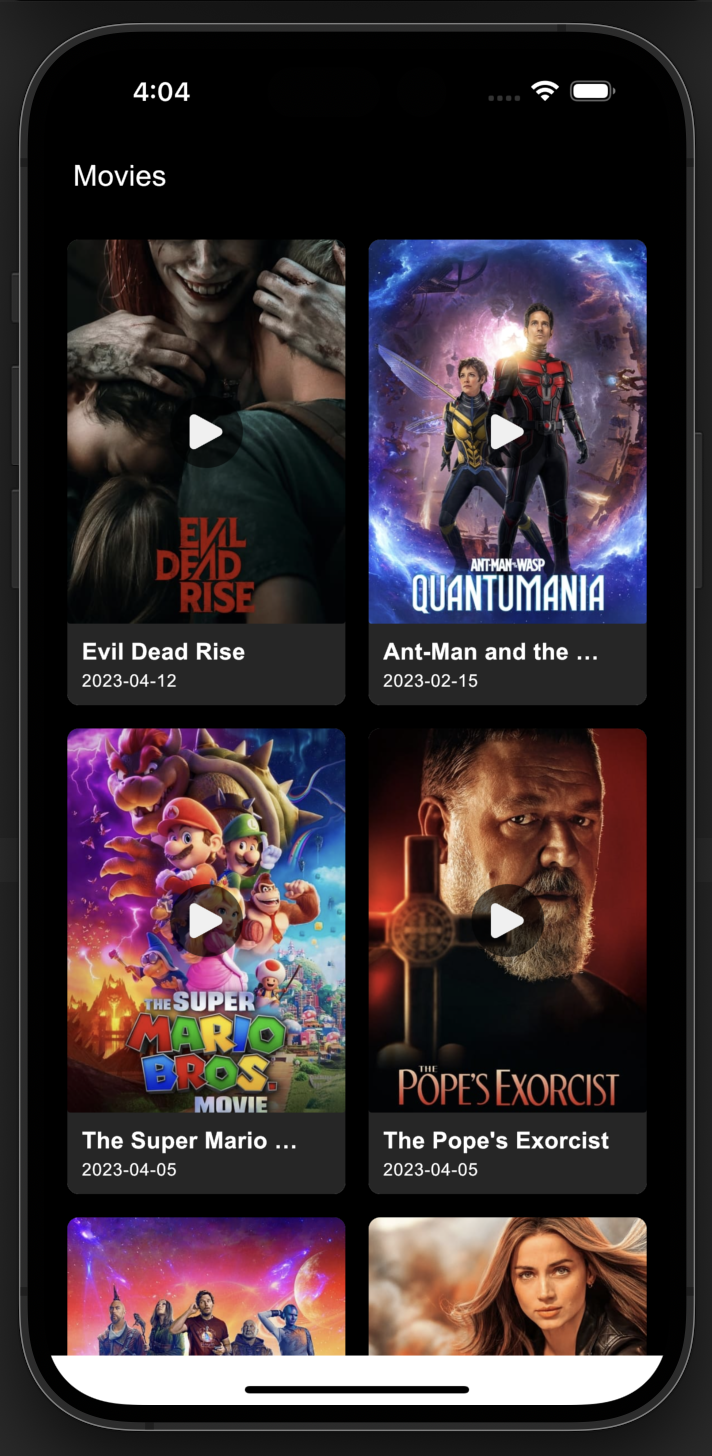Open the Guardians group poster at bottom
Image resolution: width=712 pixels, height=1456 pixels.
[206, 1286]
